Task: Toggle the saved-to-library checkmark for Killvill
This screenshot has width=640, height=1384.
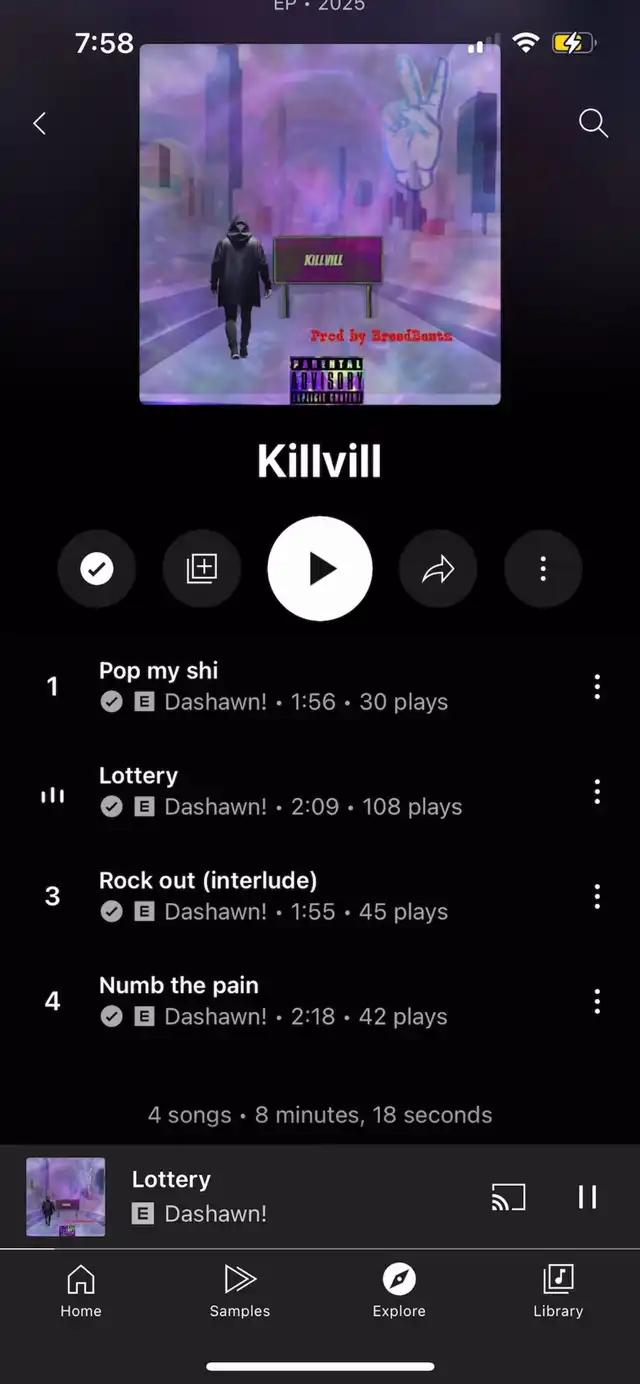Action: tap(97, 569)
